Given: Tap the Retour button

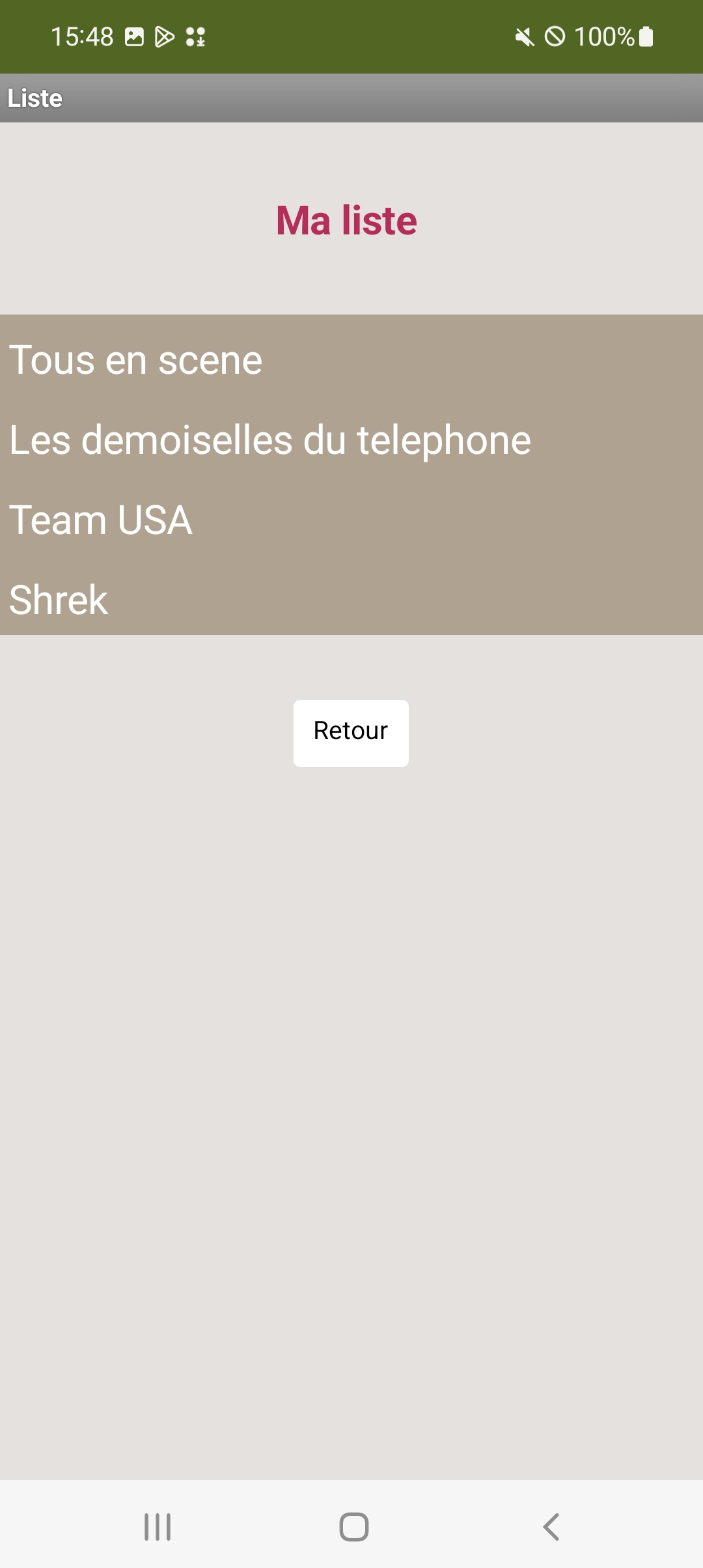Looking at the screenshot, I should click(x=351, y=733).
